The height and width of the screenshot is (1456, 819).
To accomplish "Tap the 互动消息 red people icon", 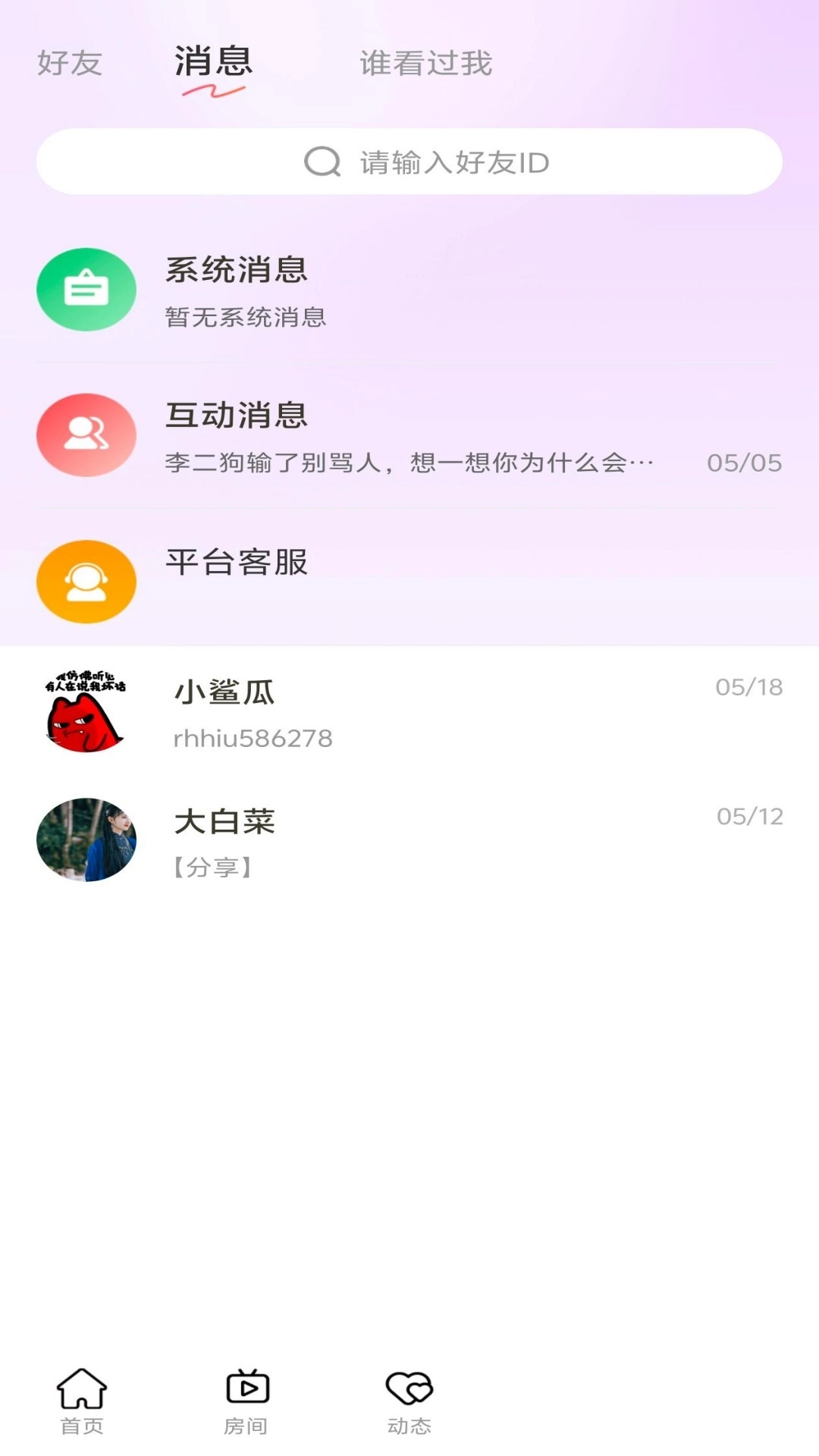I will [x=86, y=435].
